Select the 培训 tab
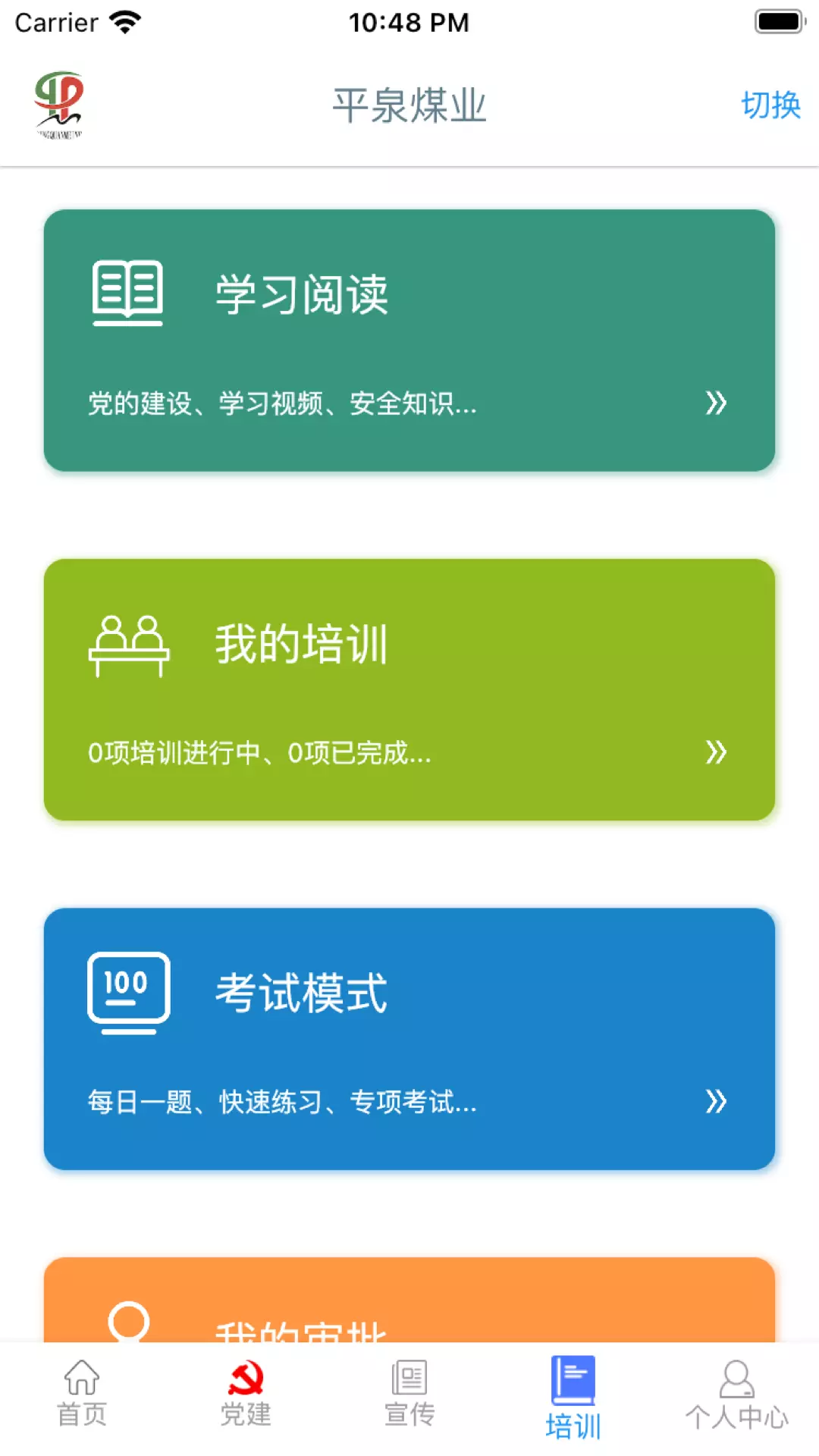Screen dimensions: 819x1456 (573, 1397)
